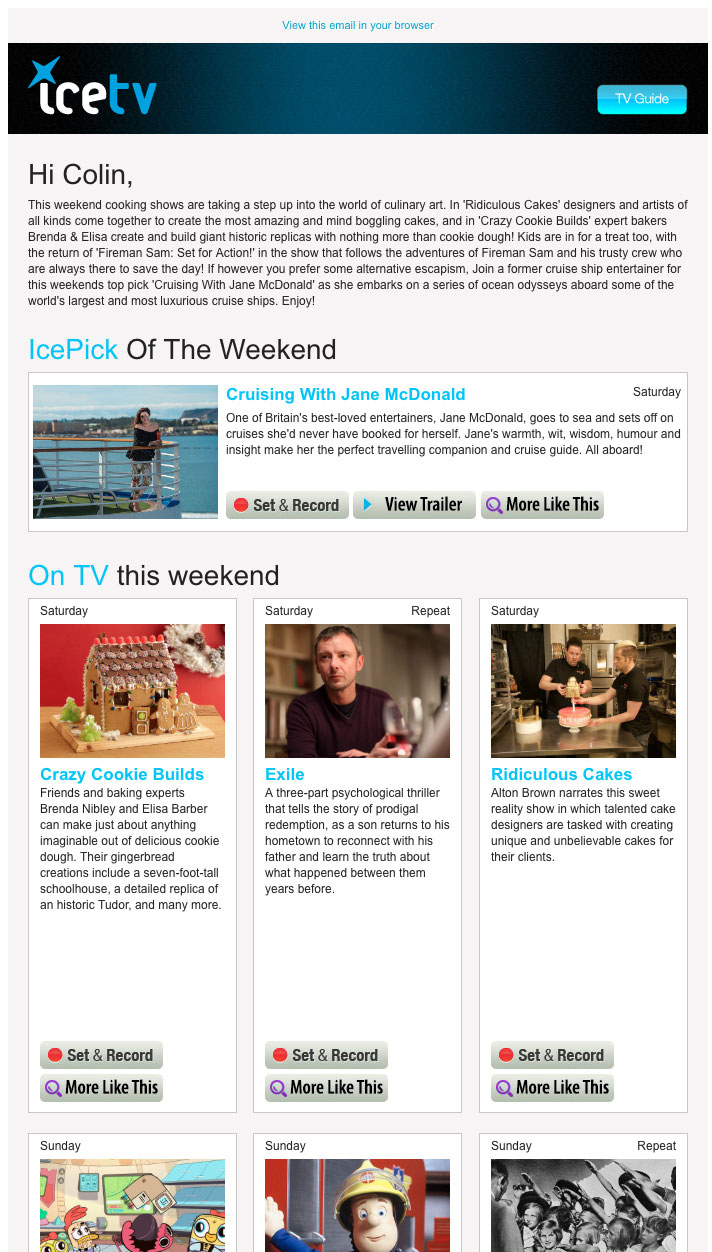Image resolution: width=712 pixels, height=1252 pixels.
Task: Tap the gingerbread house image for Crazy Cookie Builds
Action: pyautogui.click(x=132, y=691)
